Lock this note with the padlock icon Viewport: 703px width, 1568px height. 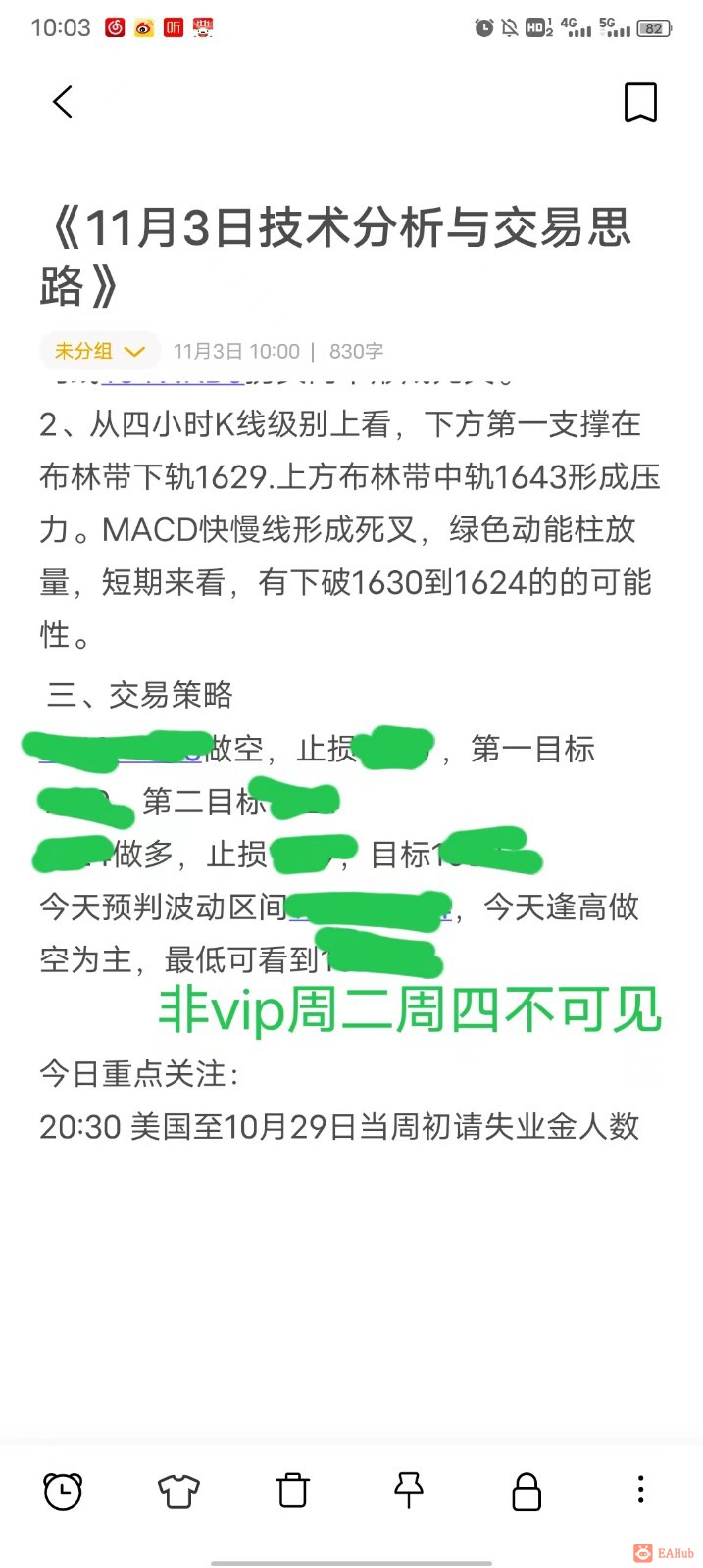tap(527, 1491)
